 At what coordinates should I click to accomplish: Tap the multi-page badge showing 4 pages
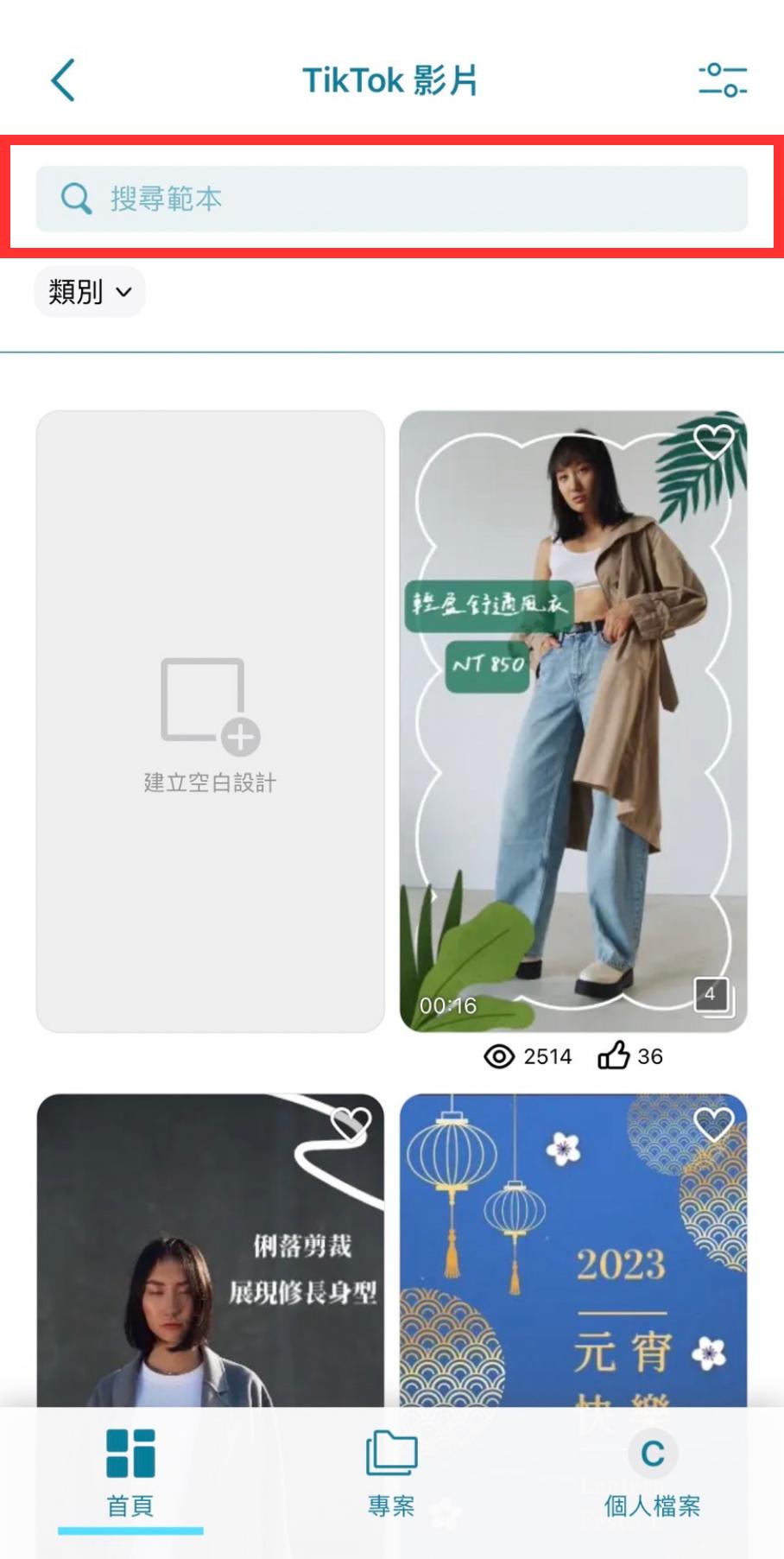point(713,995)
